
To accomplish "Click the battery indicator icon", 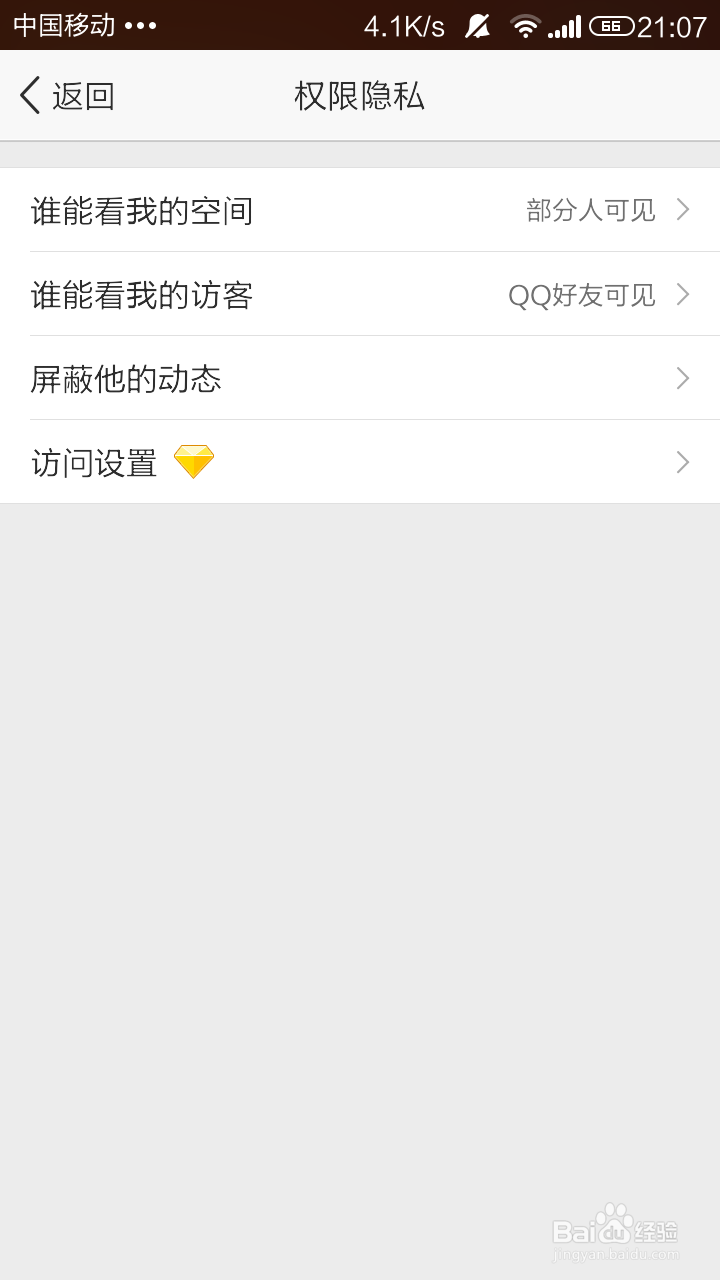I will (x=612, y=25).
